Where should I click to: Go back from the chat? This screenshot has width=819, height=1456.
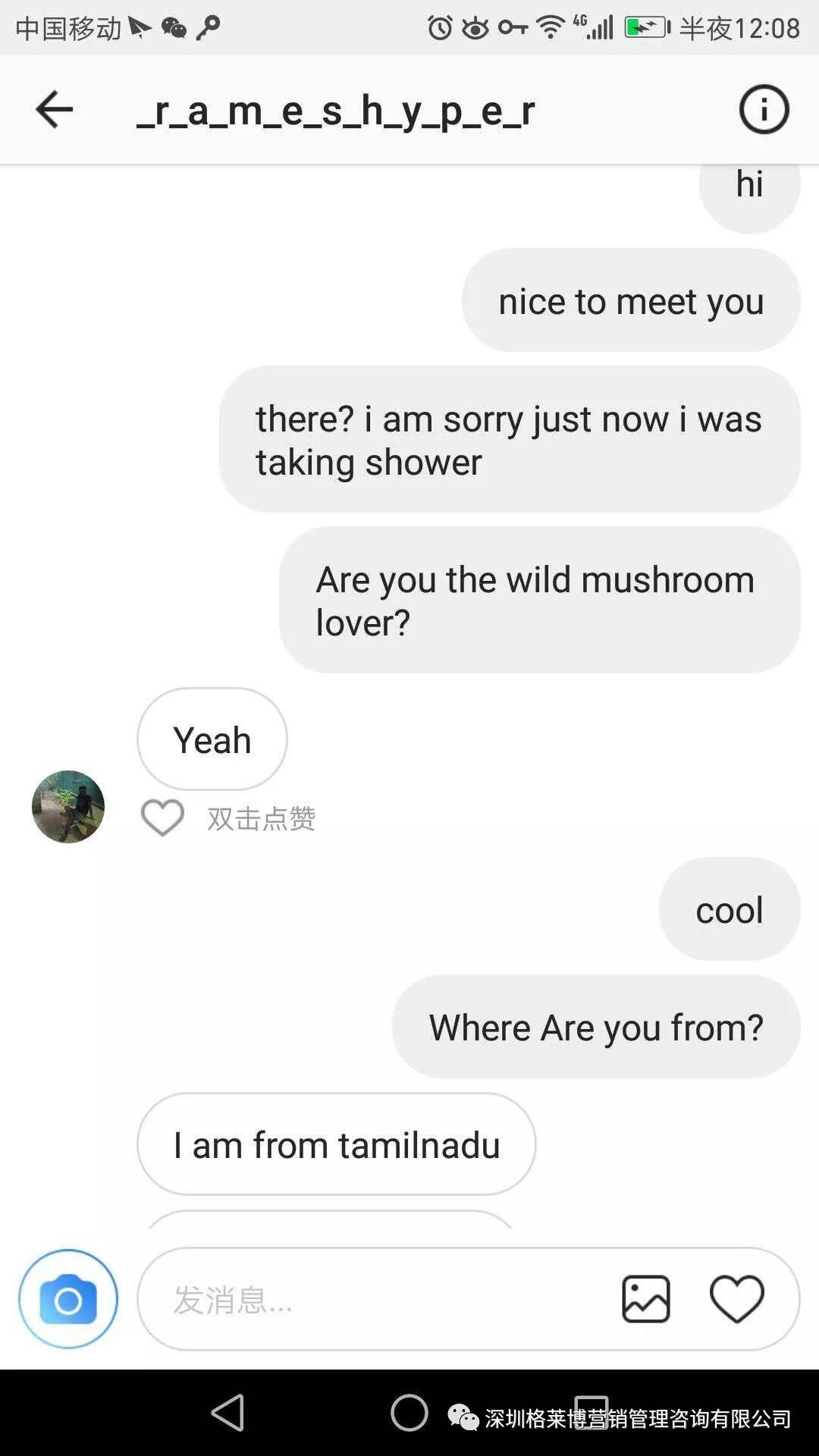54,110
